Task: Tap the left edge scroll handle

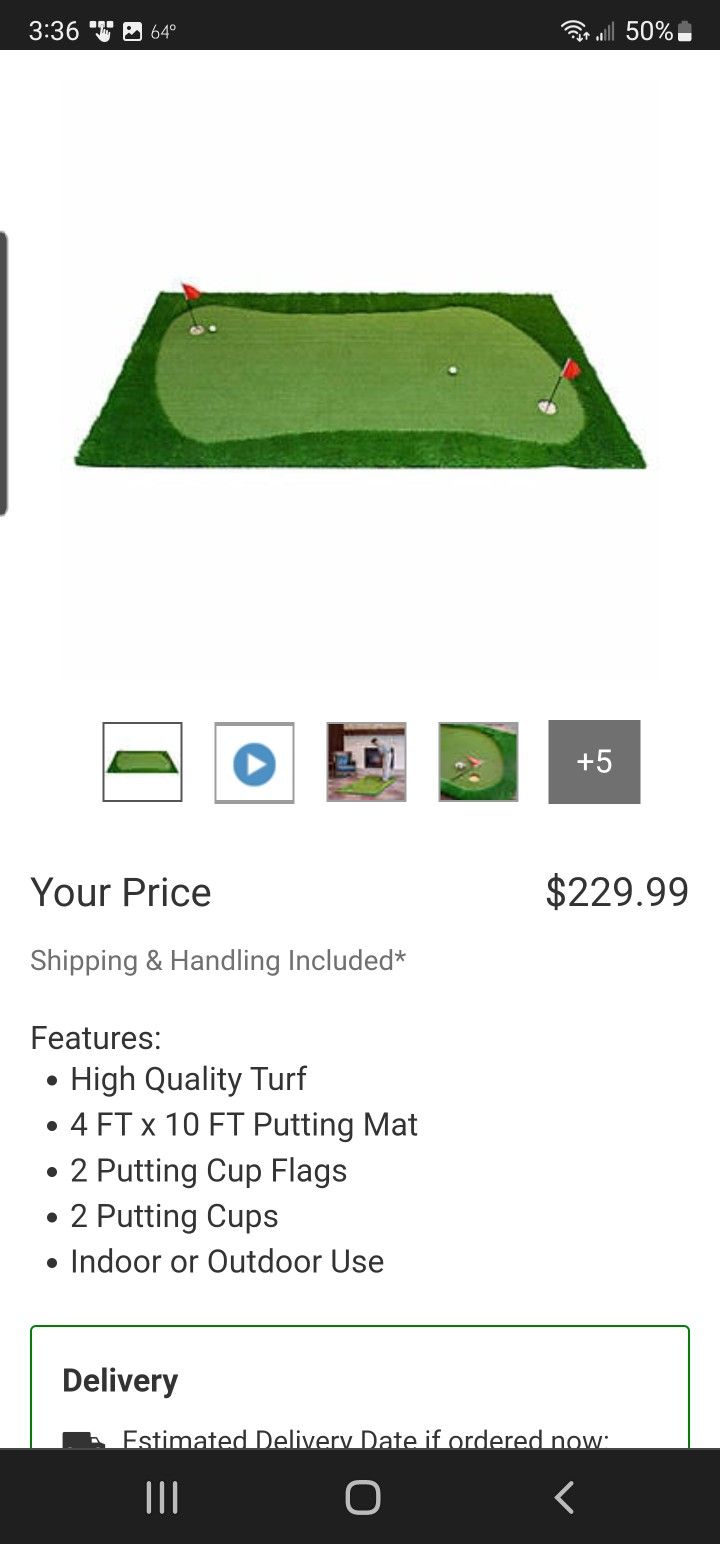Action: [x=6, y=370]
